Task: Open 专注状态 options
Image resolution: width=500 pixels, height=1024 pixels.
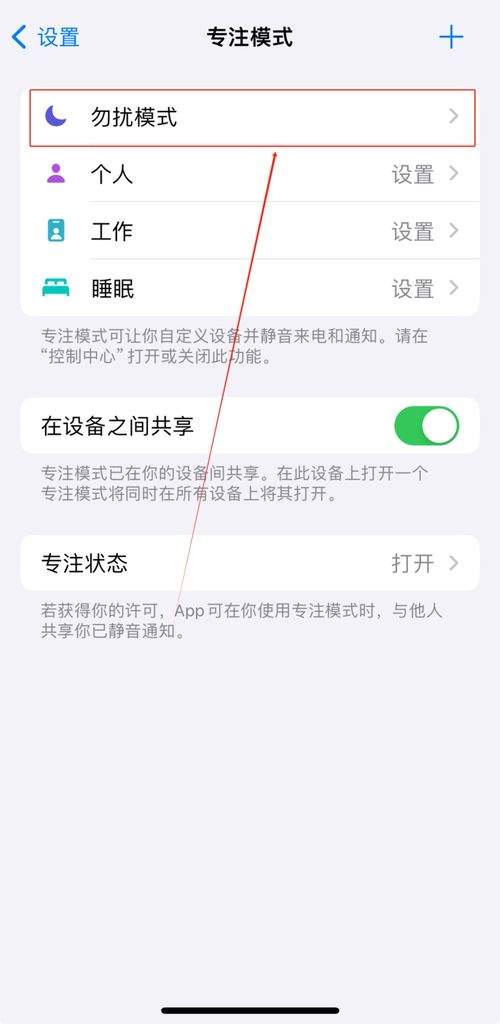Action: tap(250, 563)
